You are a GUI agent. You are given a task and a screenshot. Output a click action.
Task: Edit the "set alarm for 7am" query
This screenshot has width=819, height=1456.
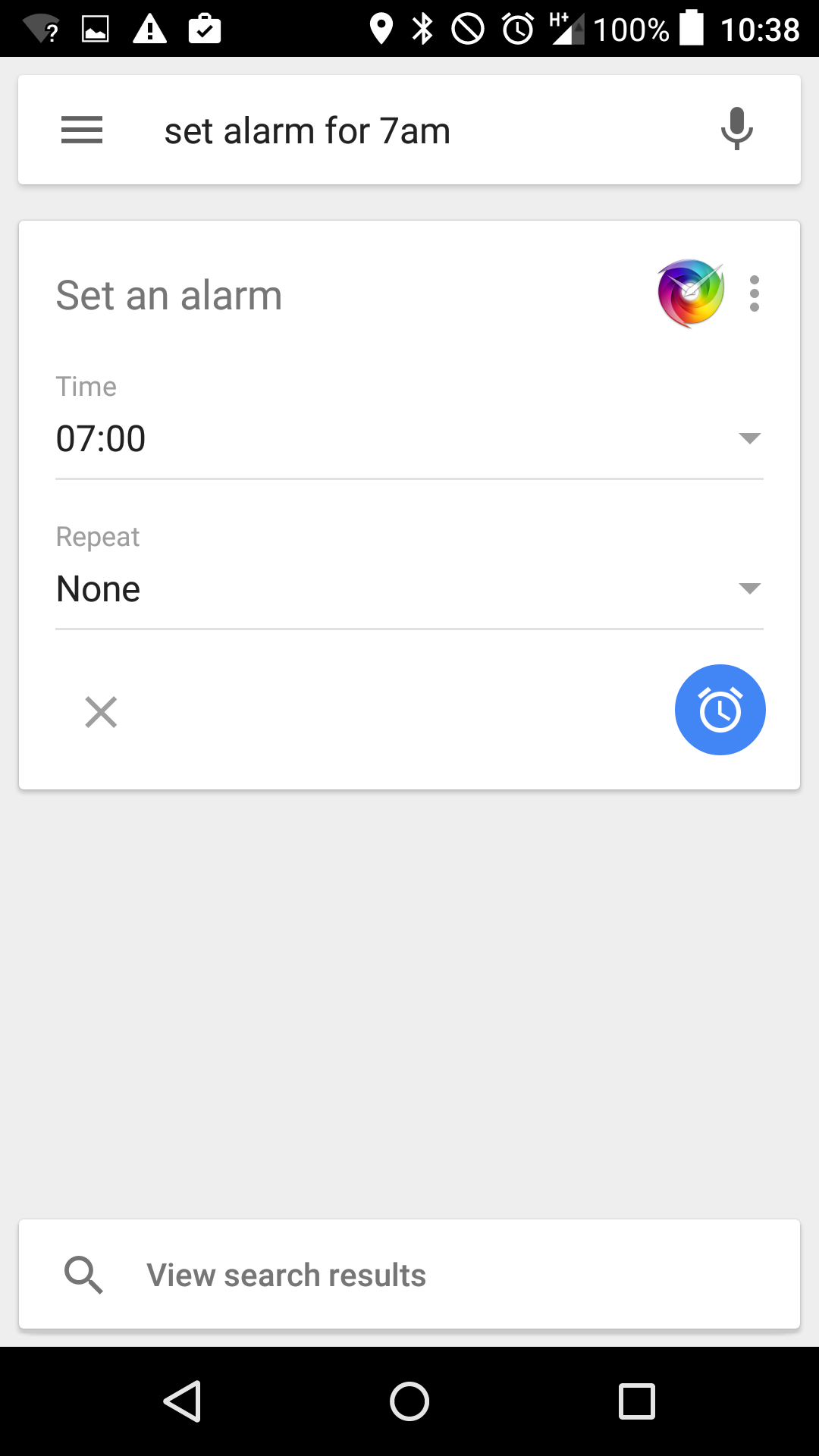[x=307, y=130]
